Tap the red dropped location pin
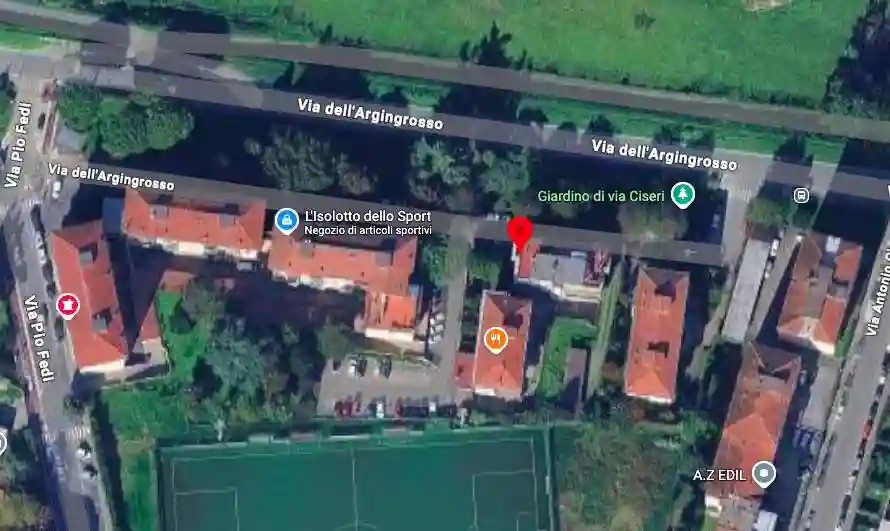The width and height of the screenshot is (890, 531). point(519,232)
